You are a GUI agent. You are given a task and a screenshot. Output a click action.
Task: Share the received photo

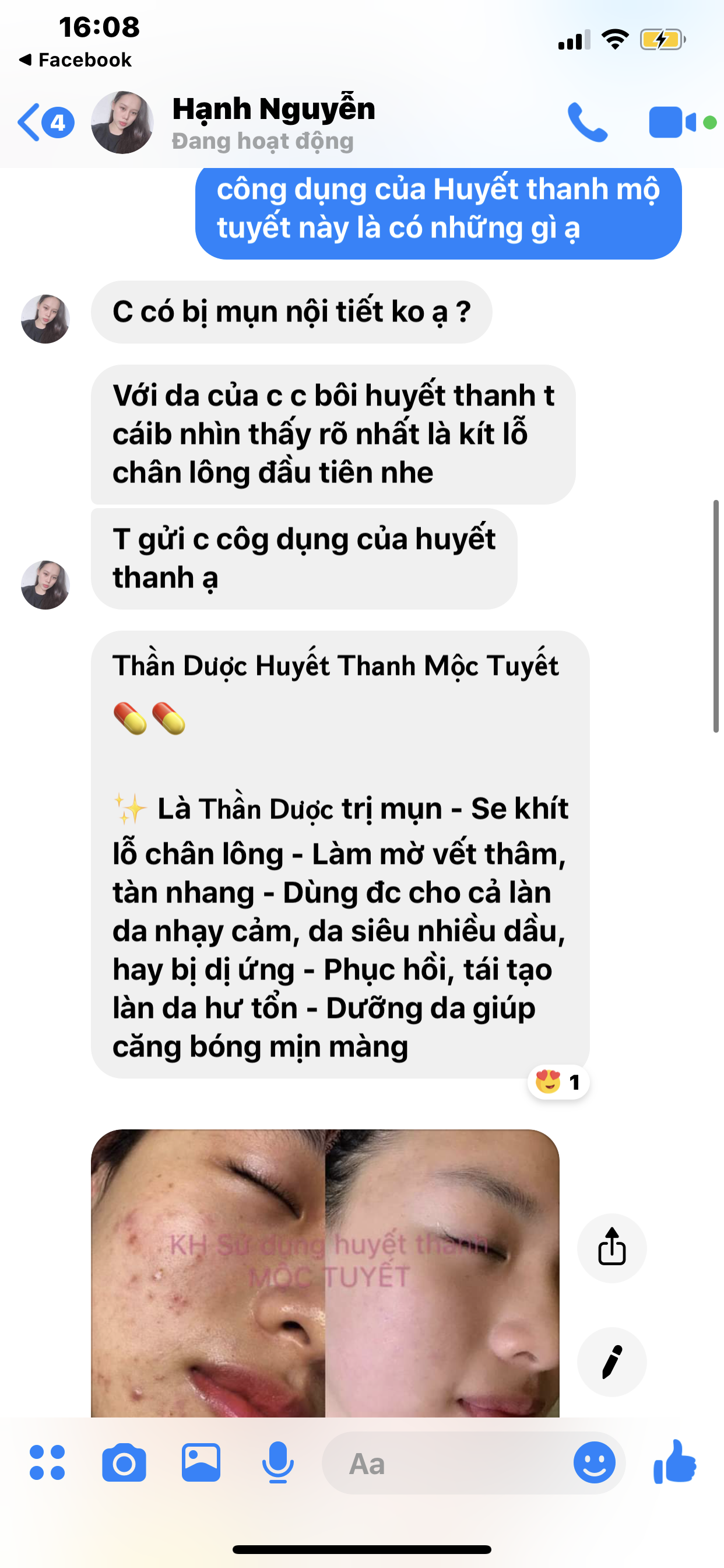click(611, 1248)
